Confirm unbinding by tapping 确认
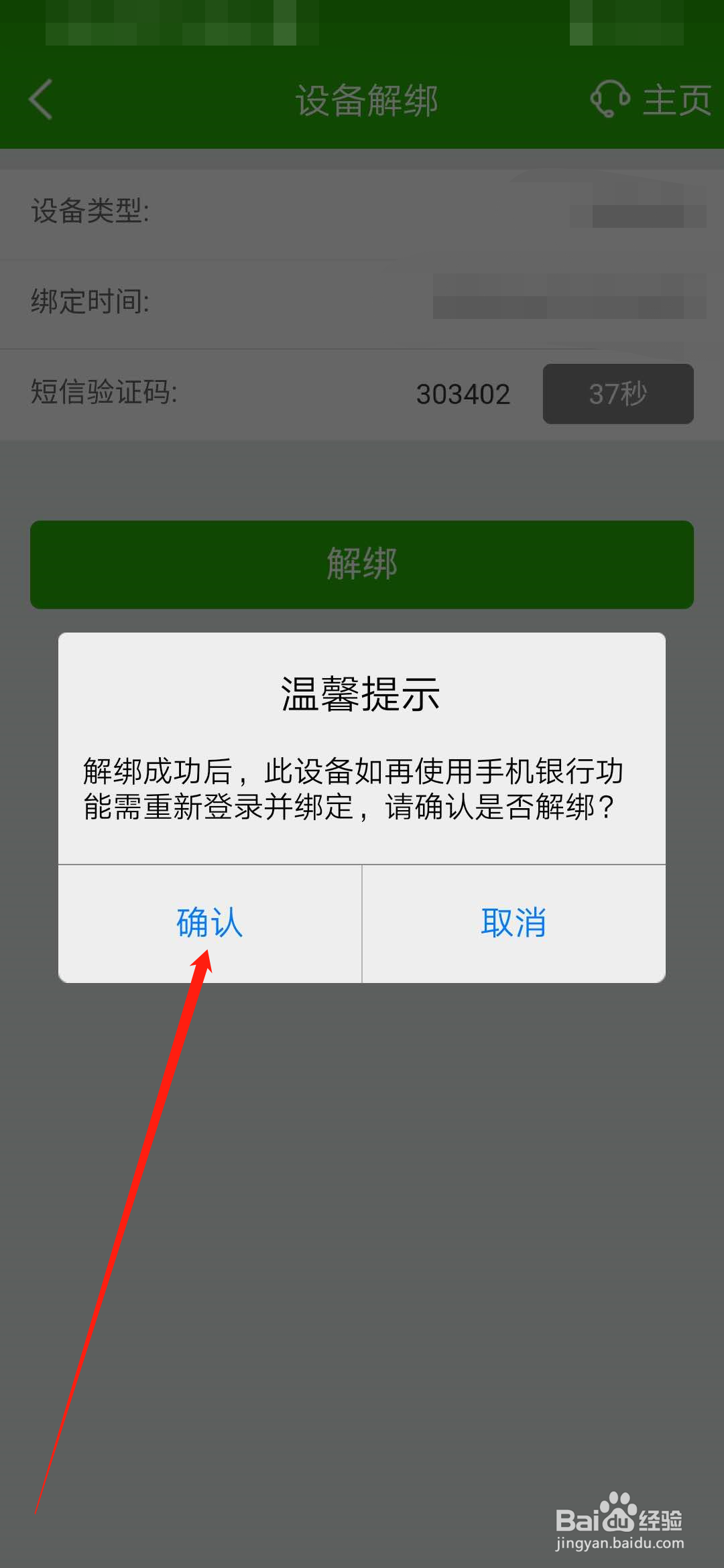 (208, 923)
